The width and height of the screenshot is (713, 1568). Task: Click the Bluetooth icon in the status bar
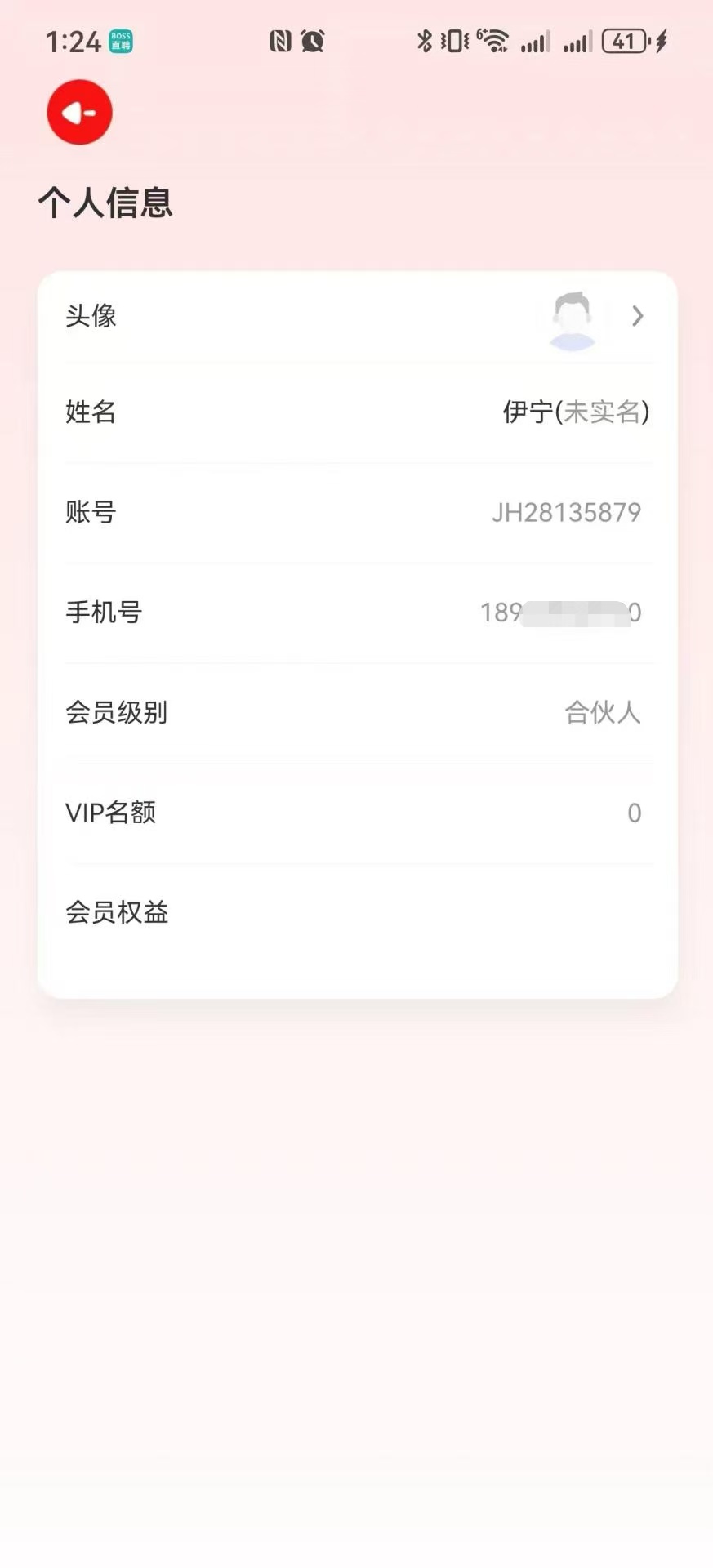point(424,40)
